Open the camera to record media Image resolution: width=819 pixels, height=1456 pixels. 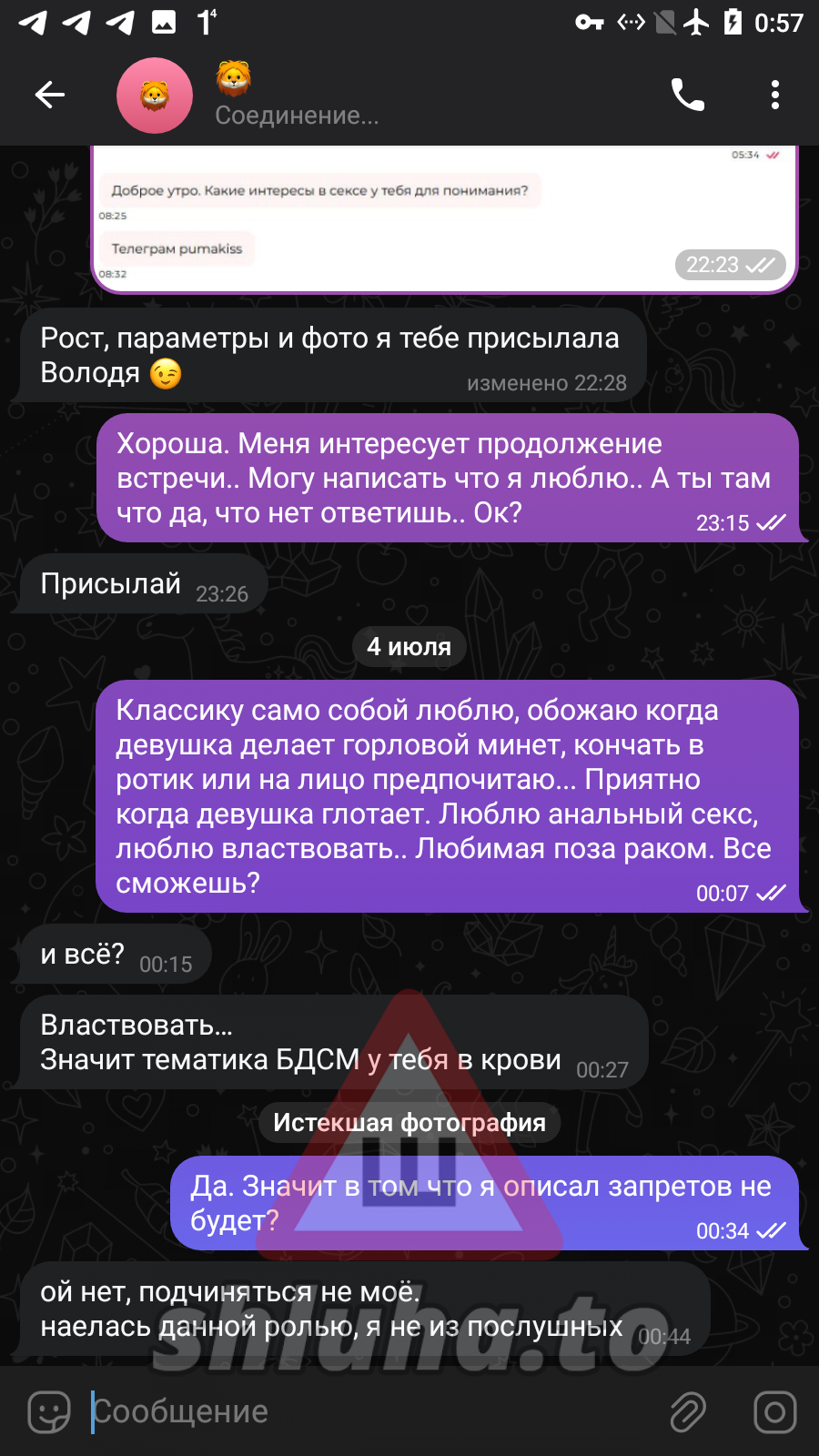pyautogui.click(x=774, y=1411)
